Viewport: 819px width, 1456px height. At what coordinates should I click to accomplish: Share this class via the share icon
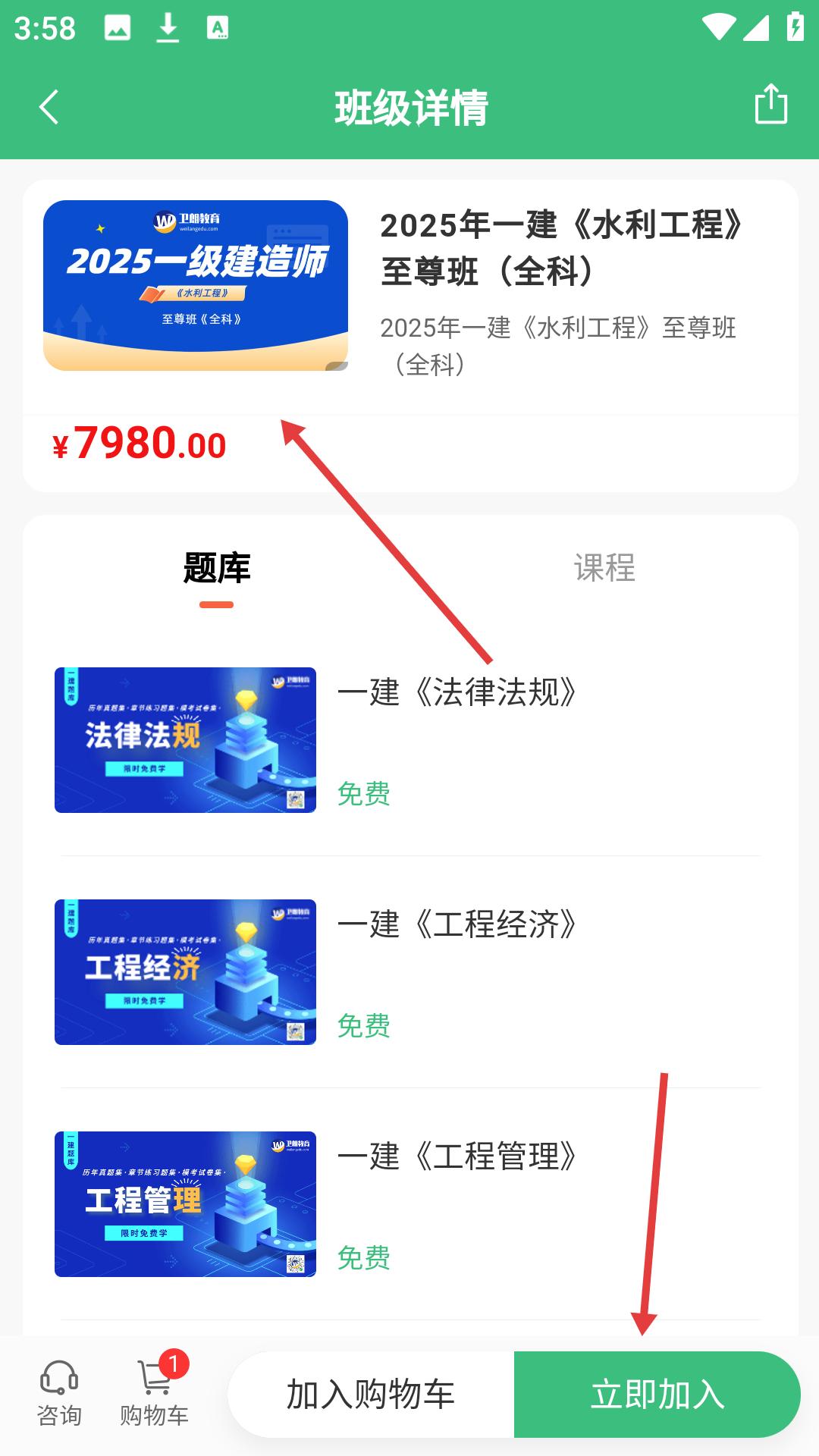click(771, 104)
